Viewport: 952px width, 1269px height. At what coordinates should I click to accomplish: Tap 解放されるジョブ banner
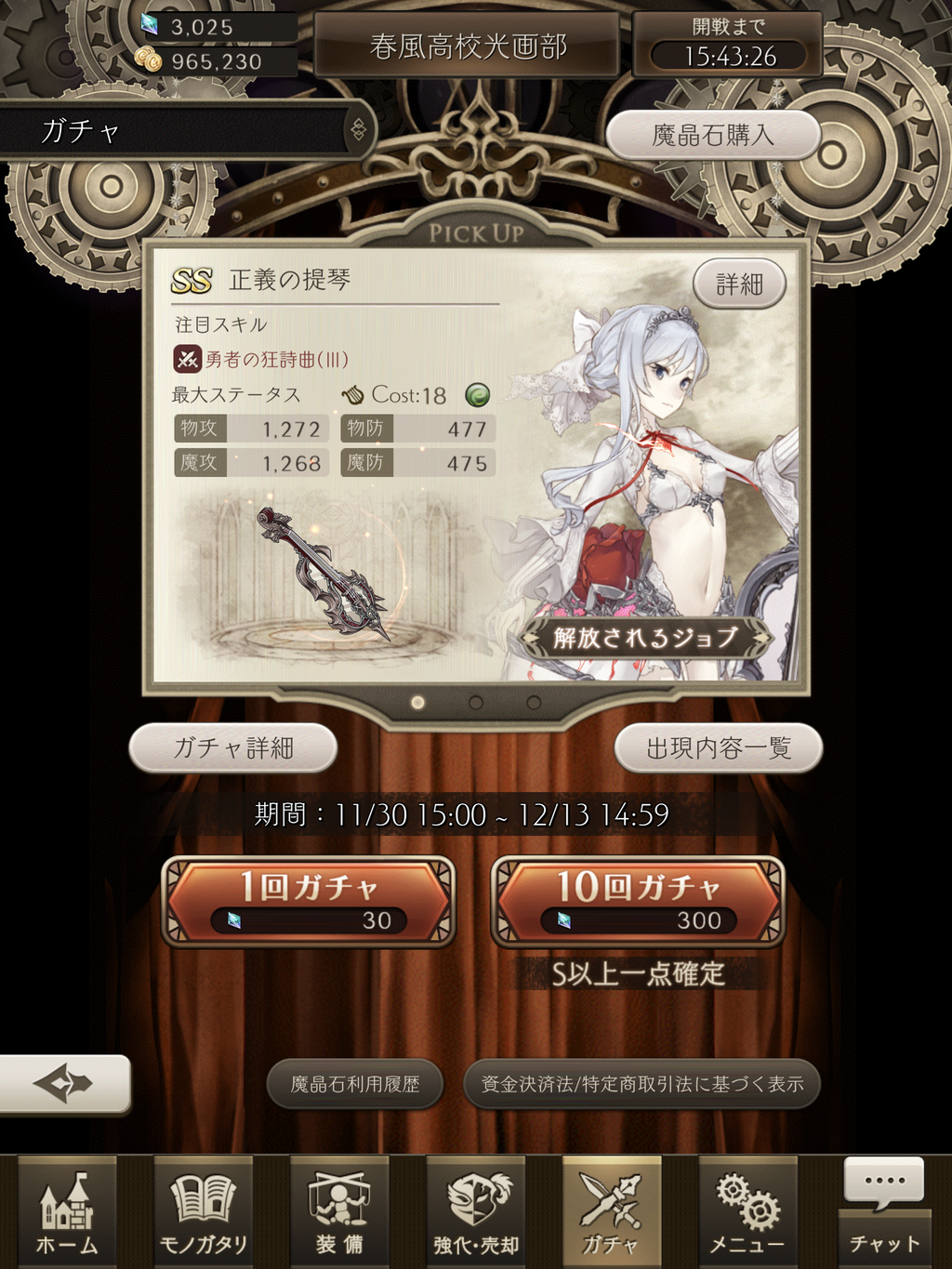[646, 638]
